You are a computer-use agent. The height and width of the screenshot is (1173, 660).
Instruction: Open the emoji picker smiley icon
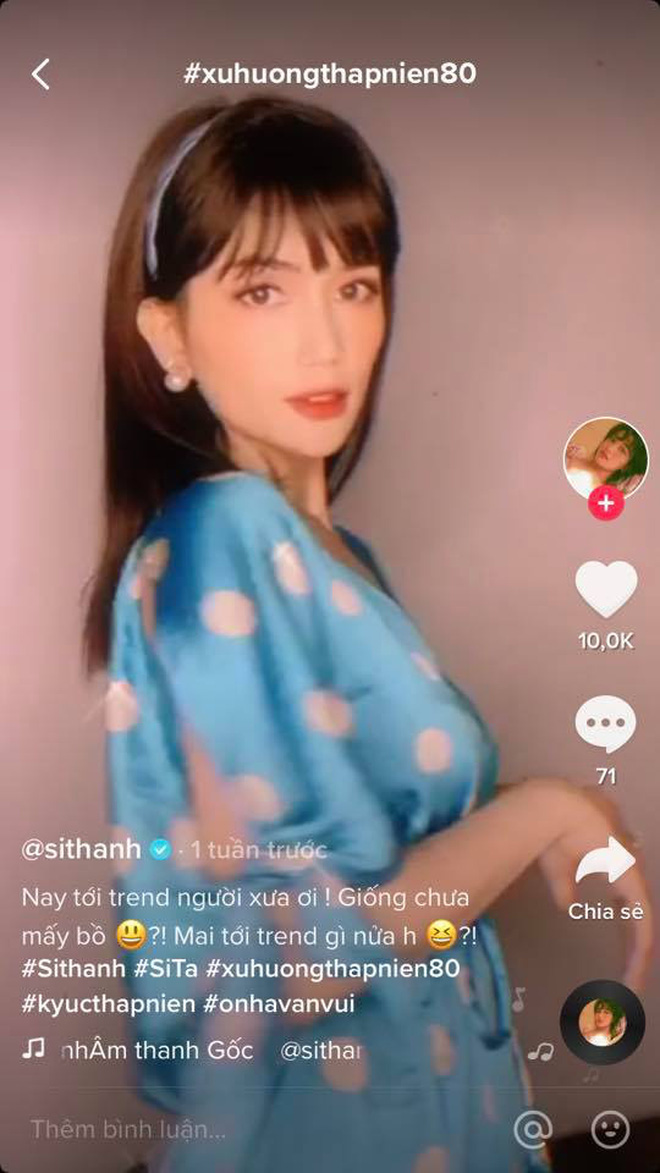(x=611, y=1129)
